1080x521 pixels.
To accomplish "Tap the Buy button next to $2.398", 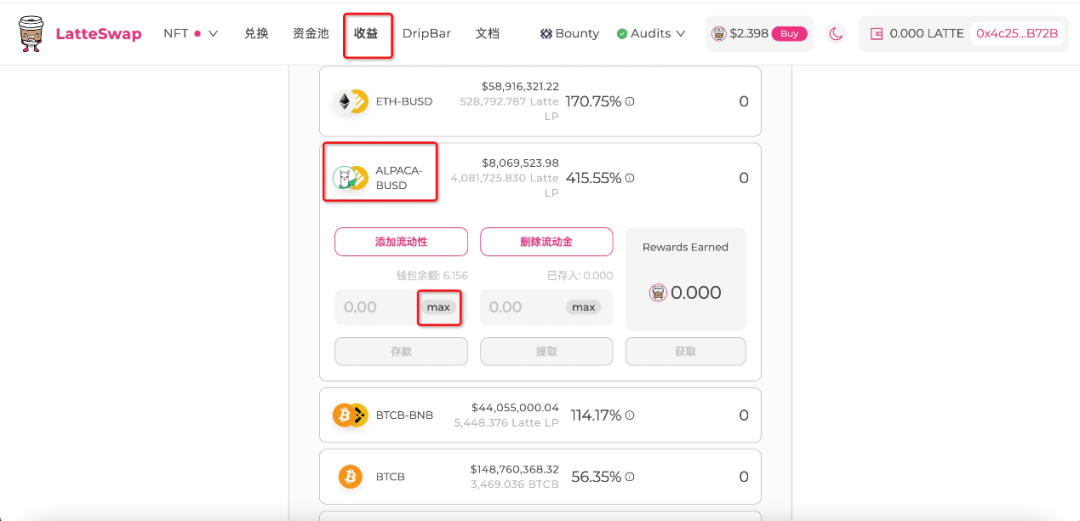I will pos(789,33).
